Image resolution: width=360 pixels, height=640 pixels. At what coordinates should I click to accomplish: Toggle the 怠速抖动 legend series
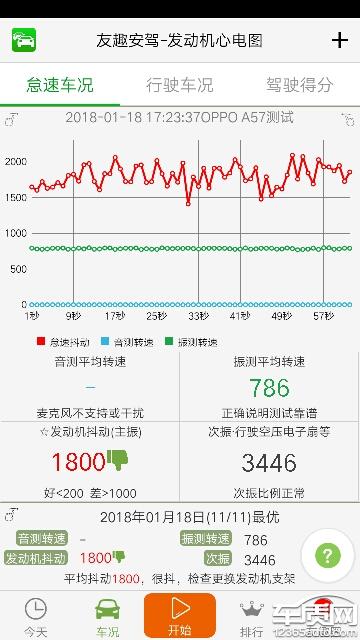(x=63, y=342)
